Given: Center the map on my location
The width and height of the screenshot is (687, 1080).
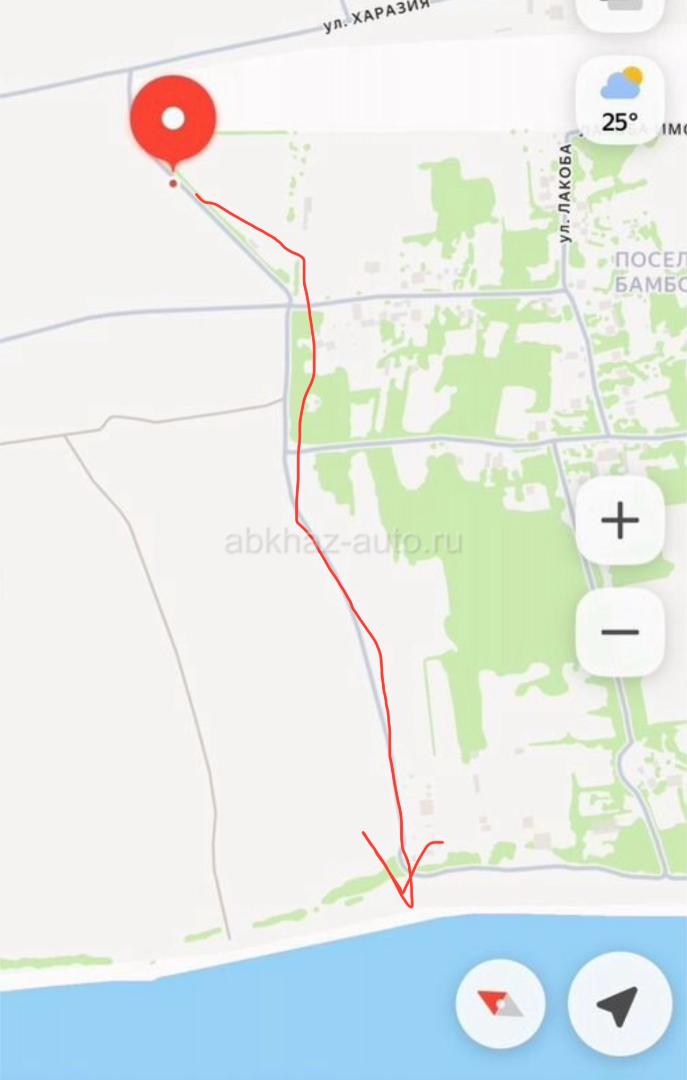Looking at the screenshot, I should (617, 1003).
